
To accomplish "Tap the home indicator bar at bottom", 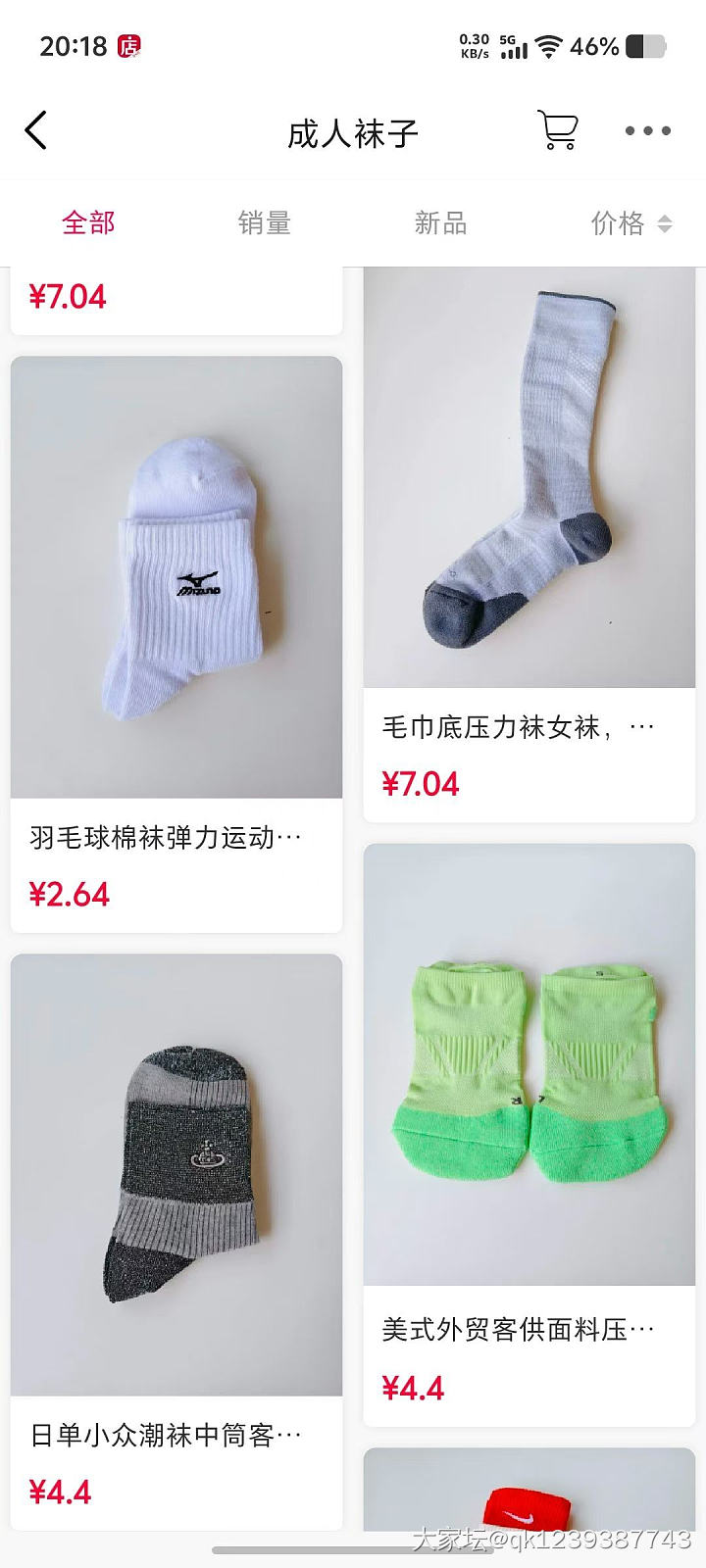I will 353,1550.
